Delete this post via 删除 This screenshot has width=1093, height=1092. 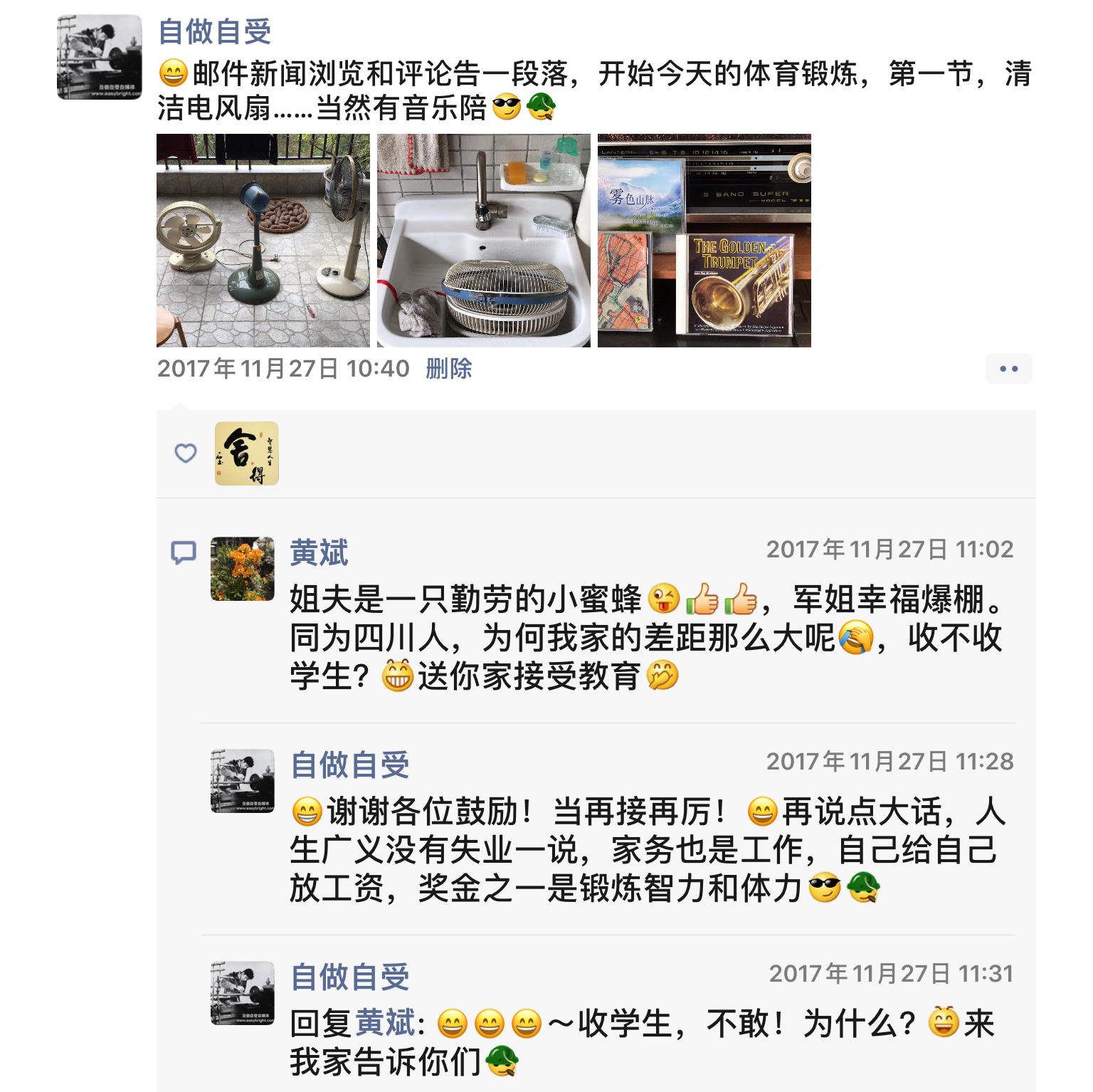click(x=448, y=369)
